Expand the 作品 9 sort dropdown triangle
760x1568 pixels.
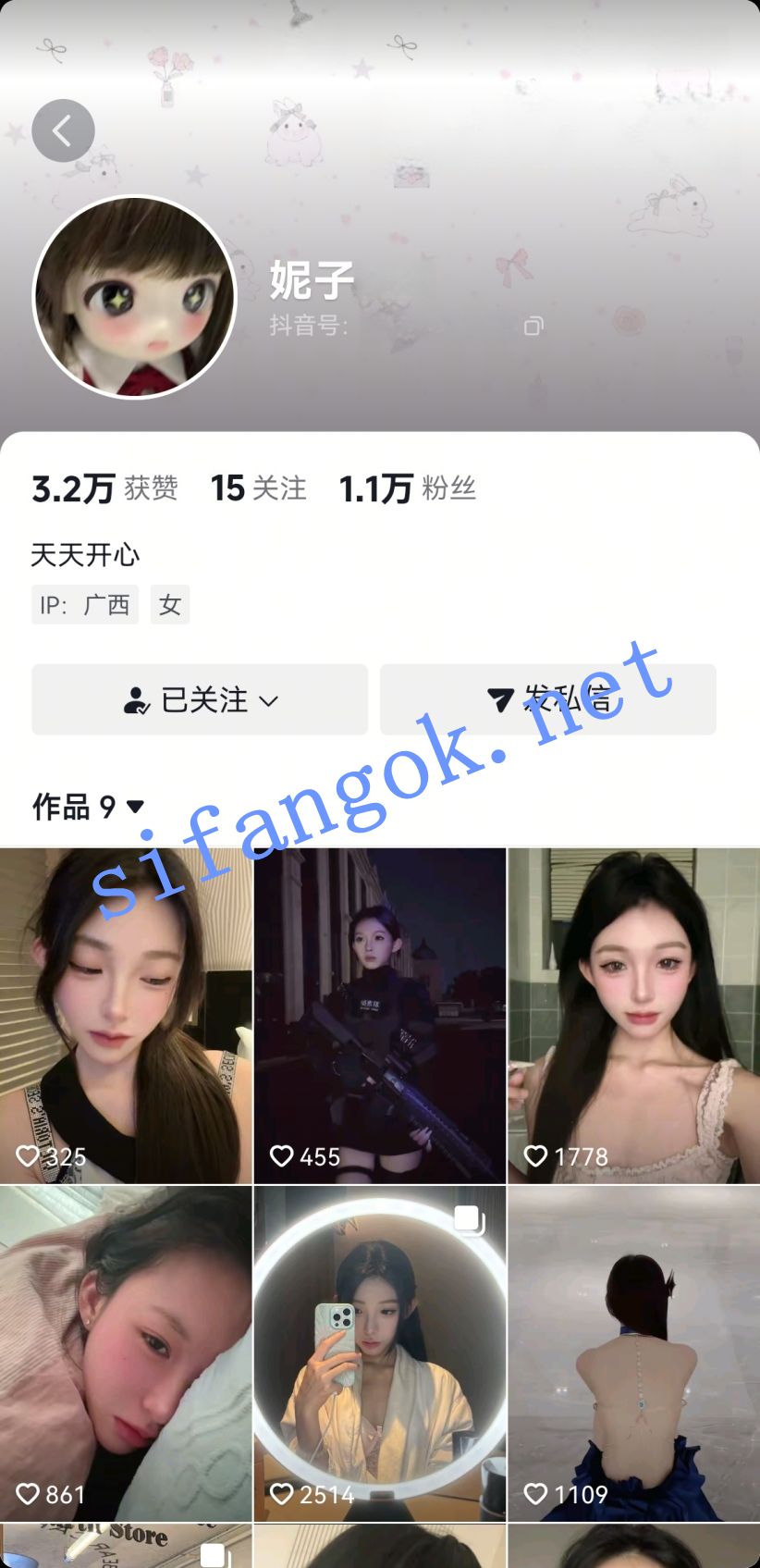(137, 807)
